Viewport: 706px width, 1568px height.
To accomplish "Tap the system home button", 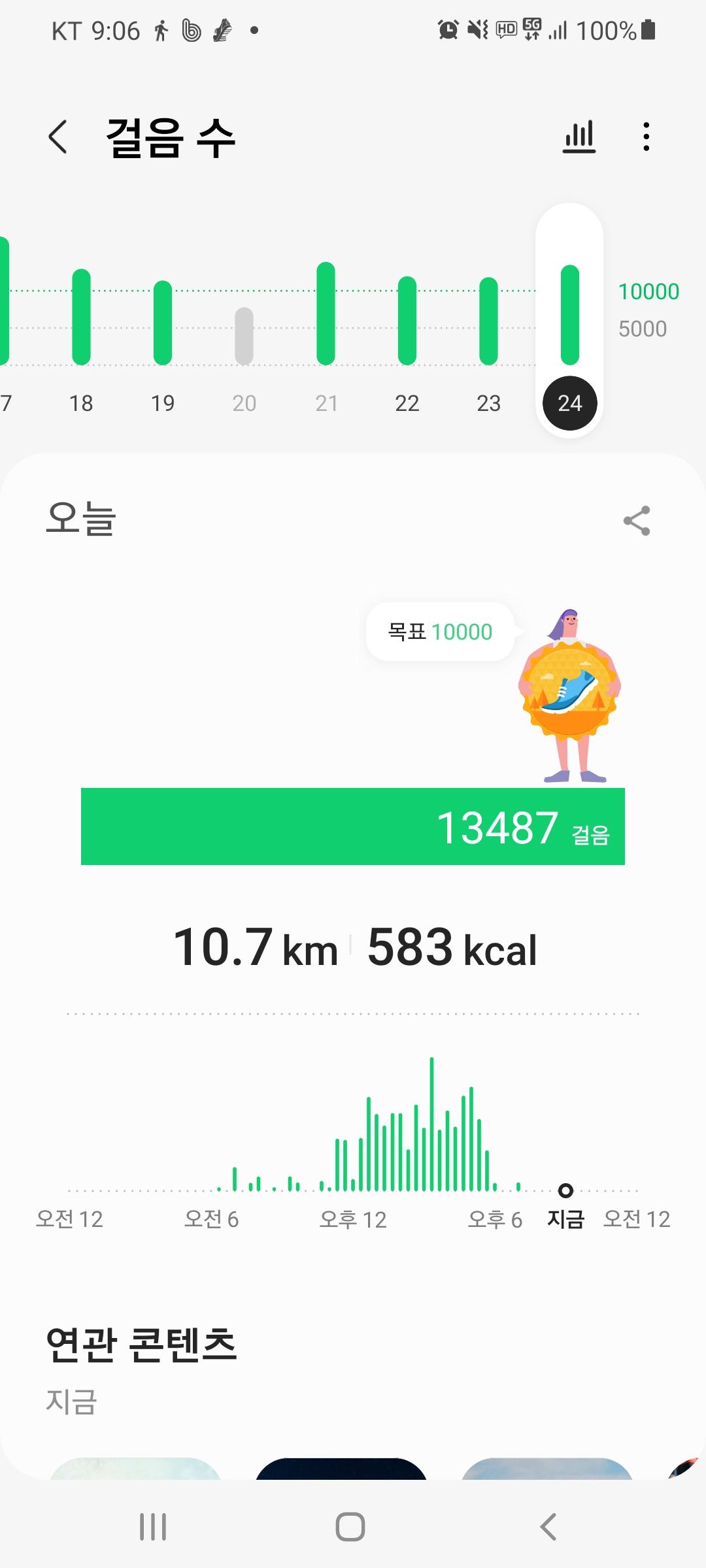I will point(350,1527).
